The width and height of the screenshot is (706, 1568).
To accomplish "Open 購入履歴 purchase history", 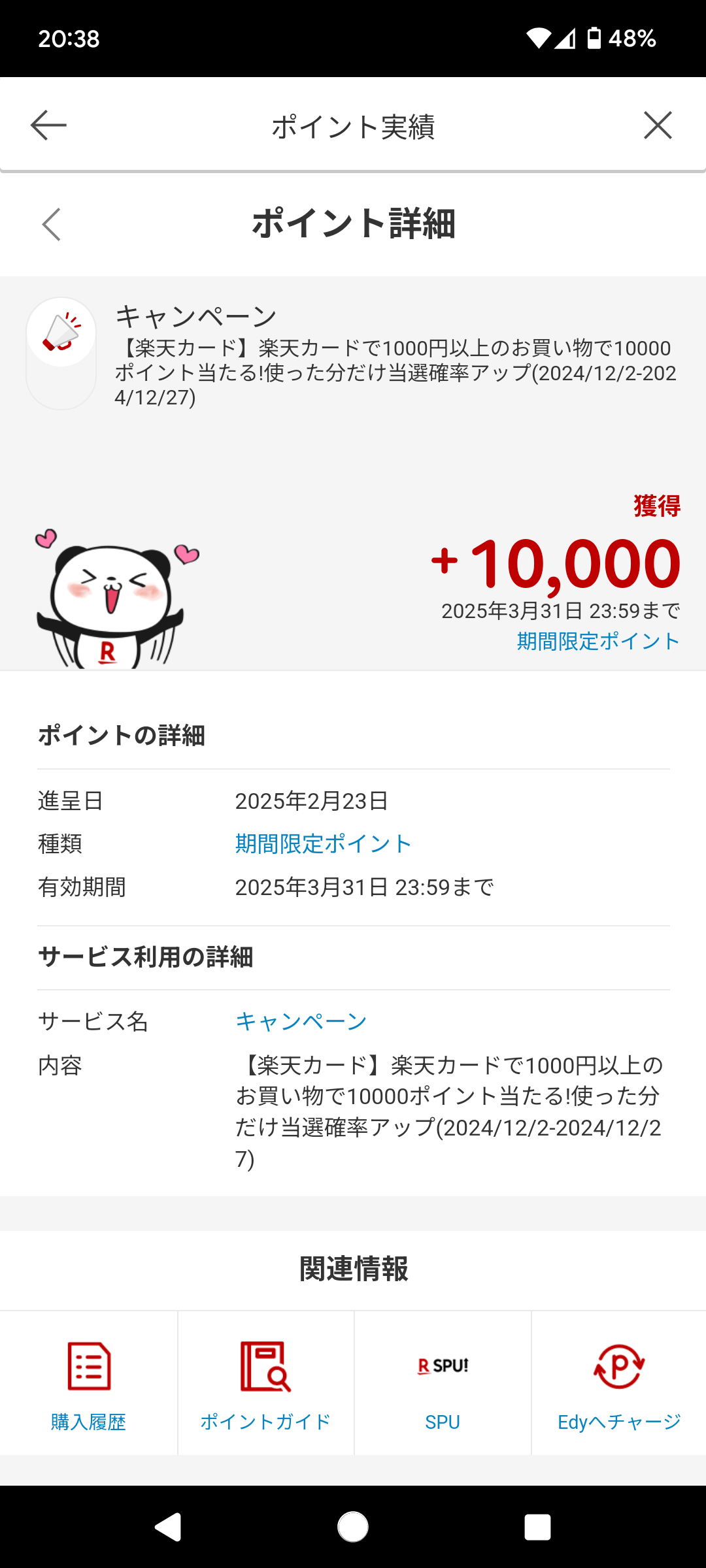I will tap(88, 1383).
